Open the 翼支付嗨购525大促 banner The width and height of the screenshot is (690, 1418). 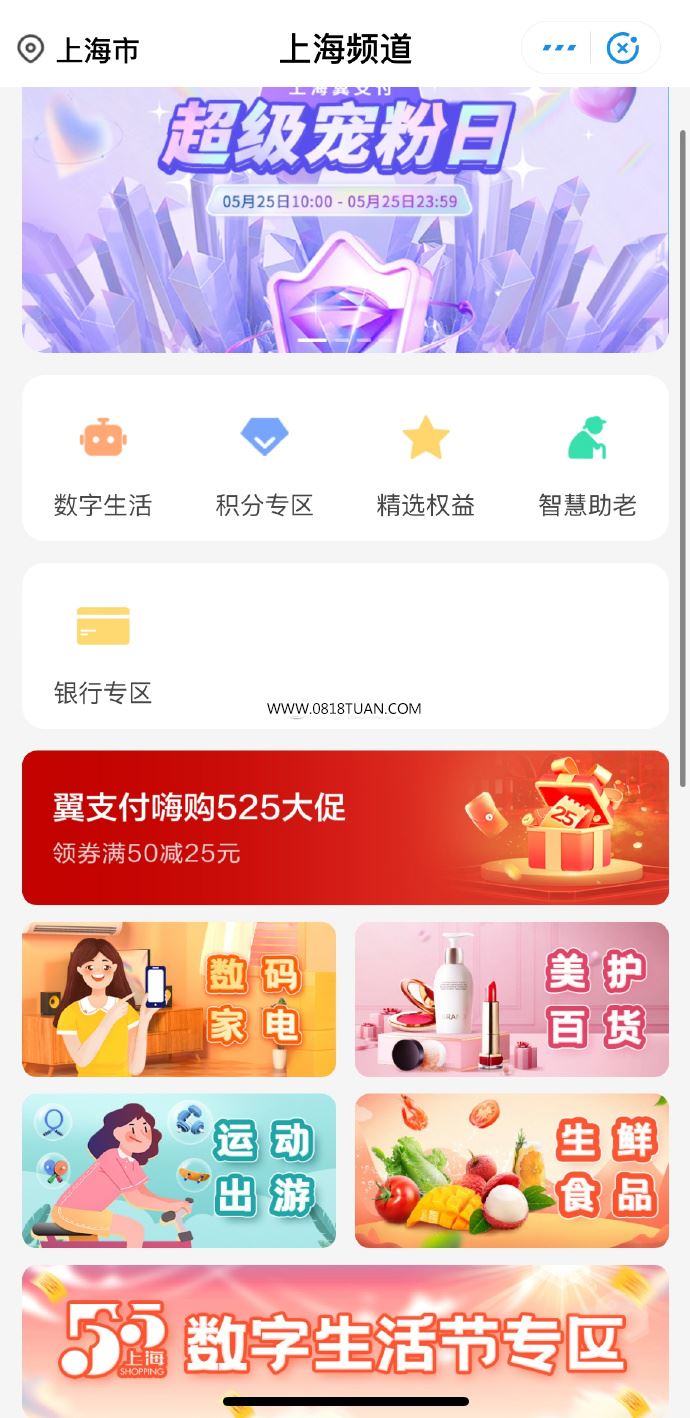[x=345, y=828]
